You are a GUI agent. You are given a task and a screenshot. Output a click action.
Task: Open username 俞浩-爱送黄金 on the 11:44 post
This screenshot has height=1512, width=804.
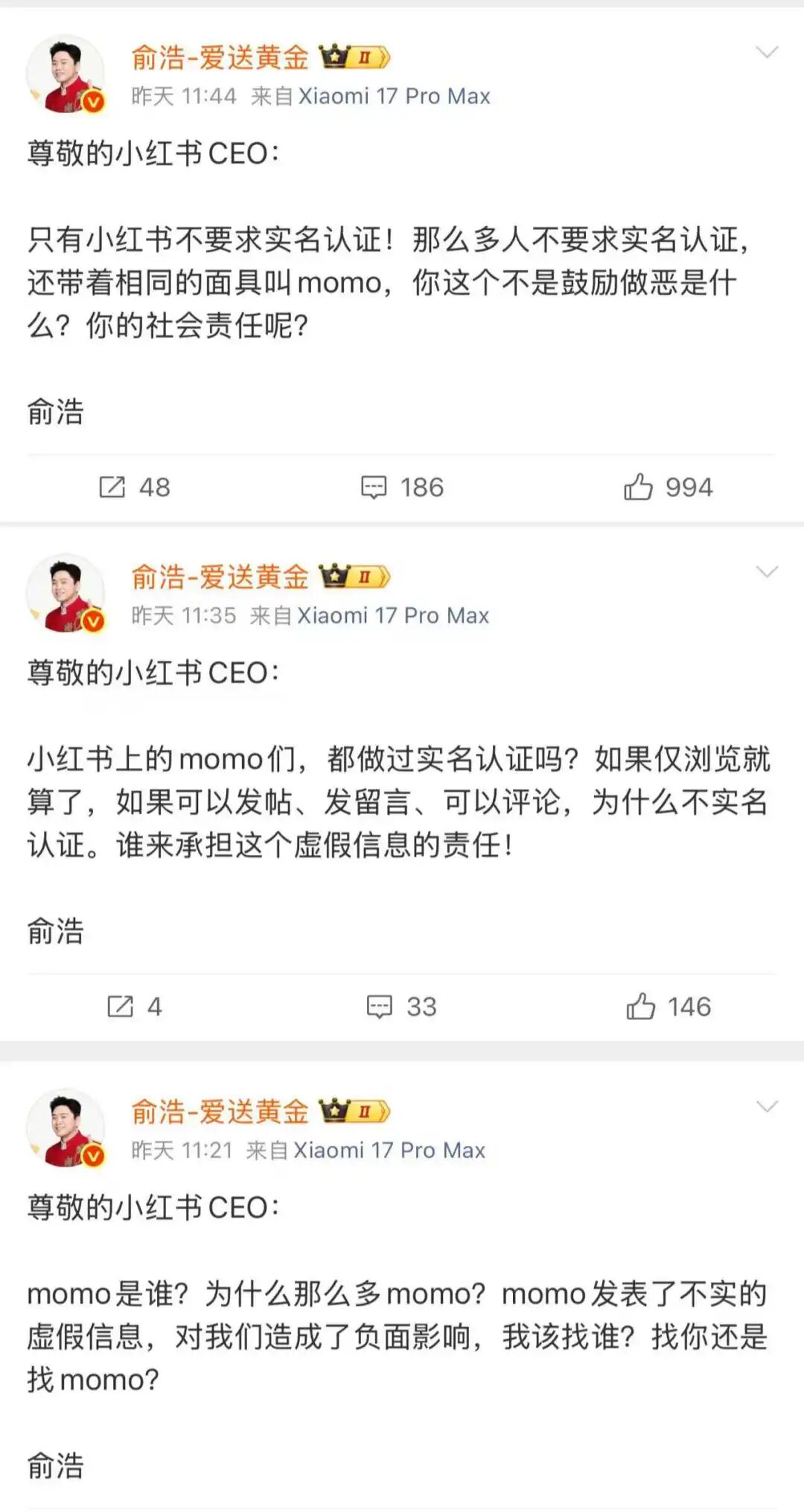[x=220, y=57]
